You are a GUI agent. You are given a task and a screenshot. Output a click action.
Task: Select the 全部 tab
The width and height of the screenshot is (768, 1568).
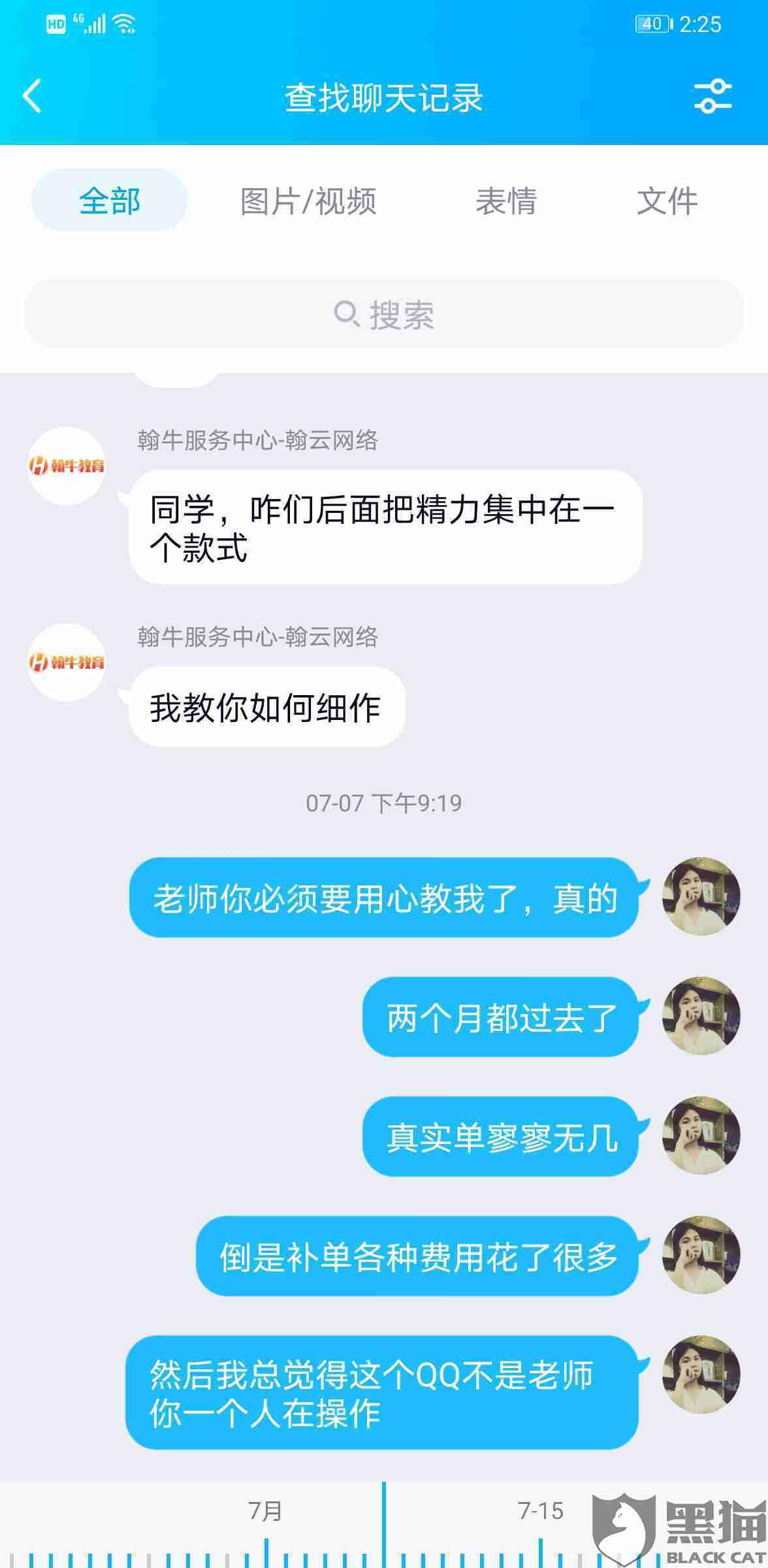tap(110, 201)
